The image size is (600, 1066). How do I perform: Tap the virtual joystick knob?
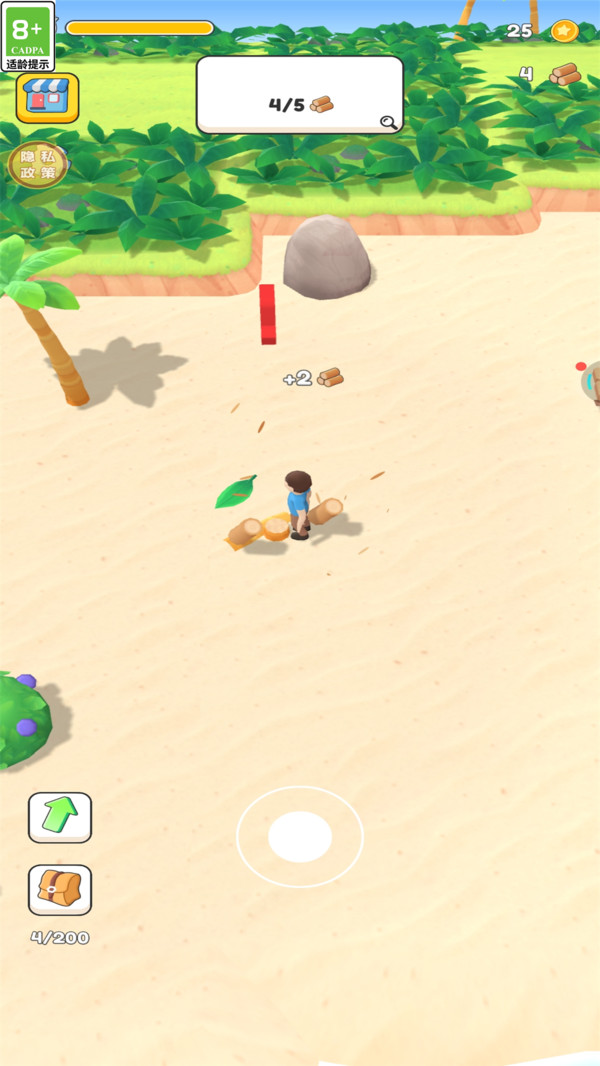pos(300,837)
